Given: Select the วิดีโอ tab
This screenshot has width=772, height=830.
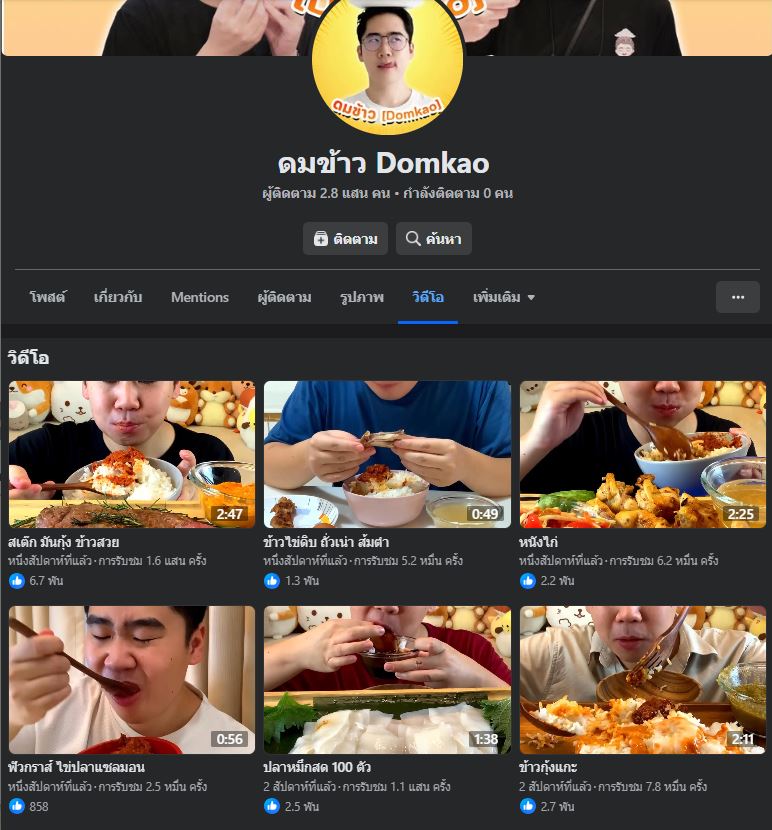Looking at the screenshot, I should (428, 297).
